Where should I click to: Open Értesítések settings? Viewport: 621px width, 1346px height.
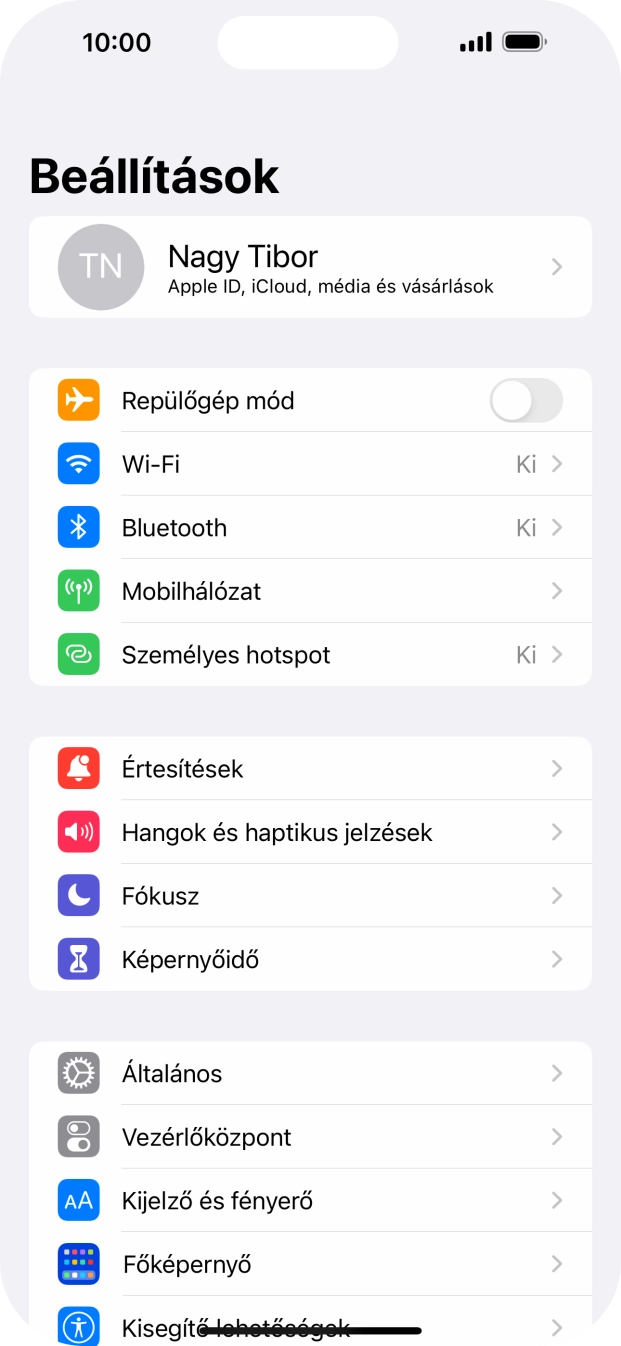click(x=310, y=769)
